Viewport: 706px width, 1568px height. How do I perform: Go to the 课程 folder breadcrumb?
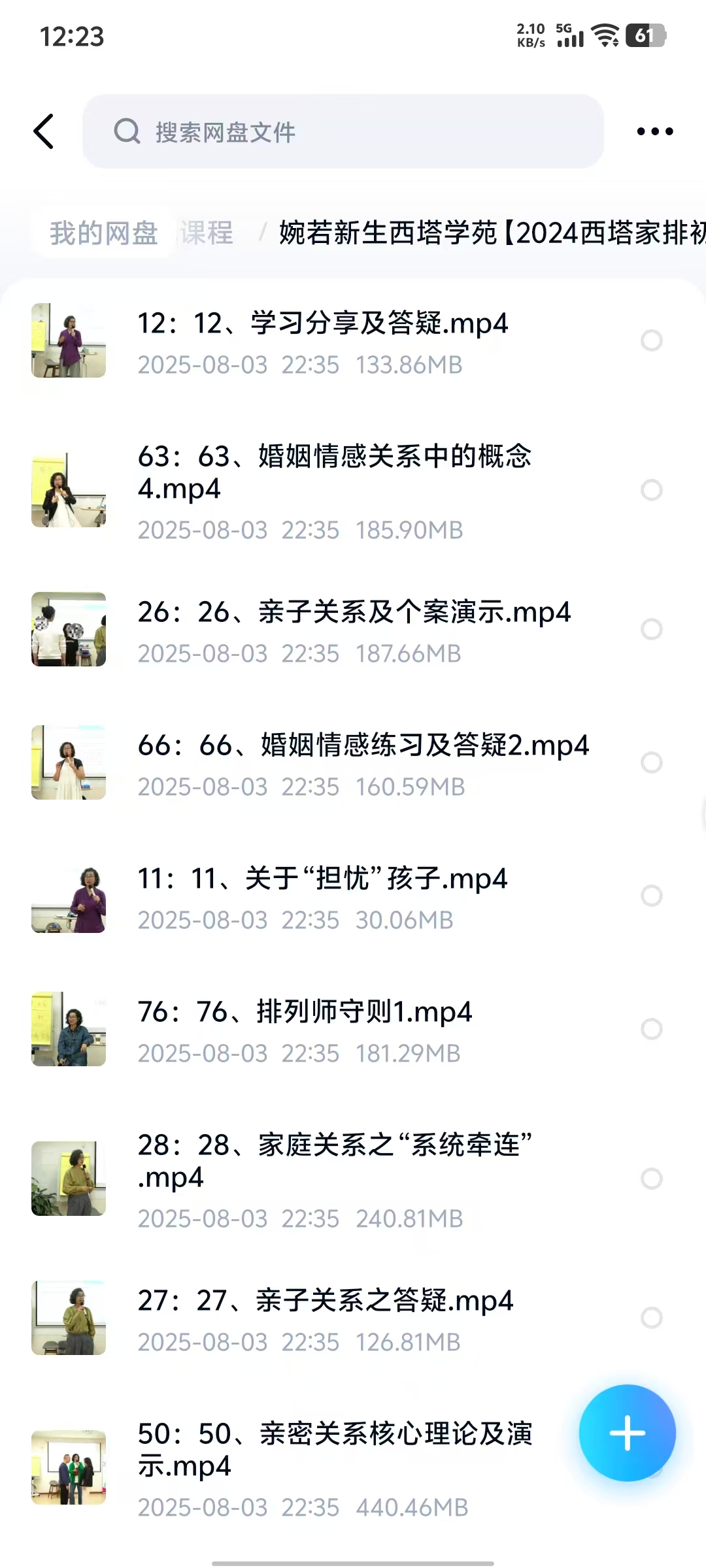[207, 233]
